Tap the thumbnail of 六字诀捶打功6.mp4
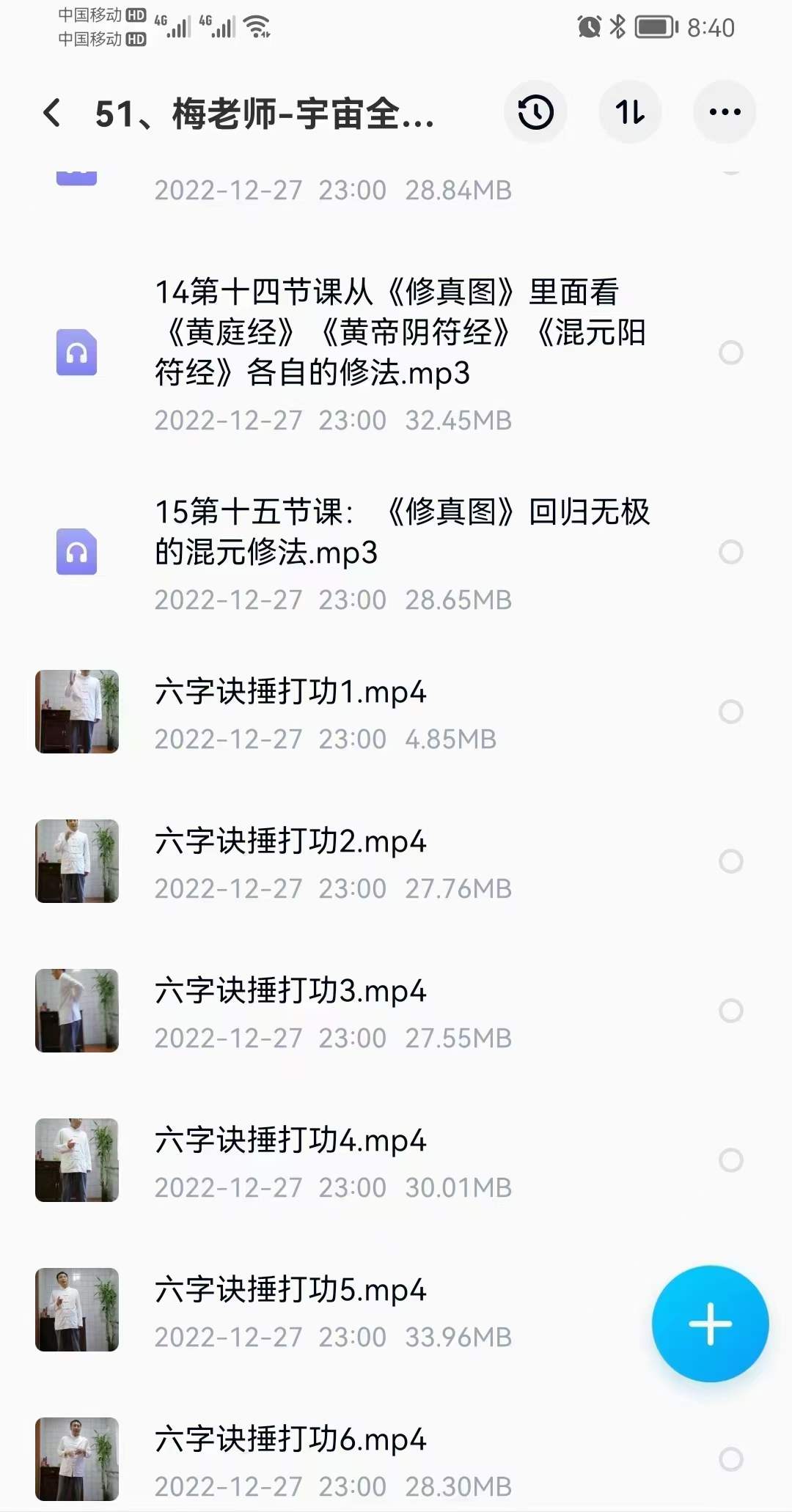 [x=76, y=1458]
